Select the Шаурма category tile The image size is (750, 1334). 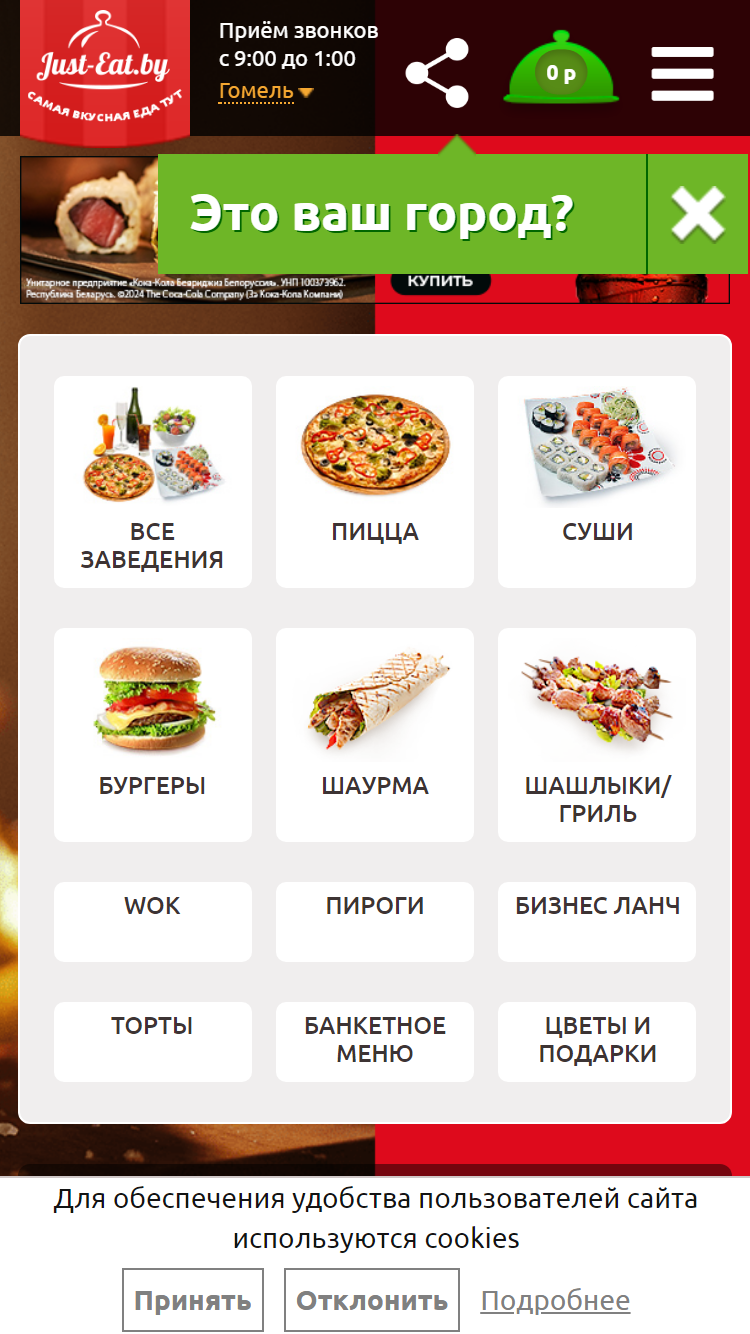(375, 735)
